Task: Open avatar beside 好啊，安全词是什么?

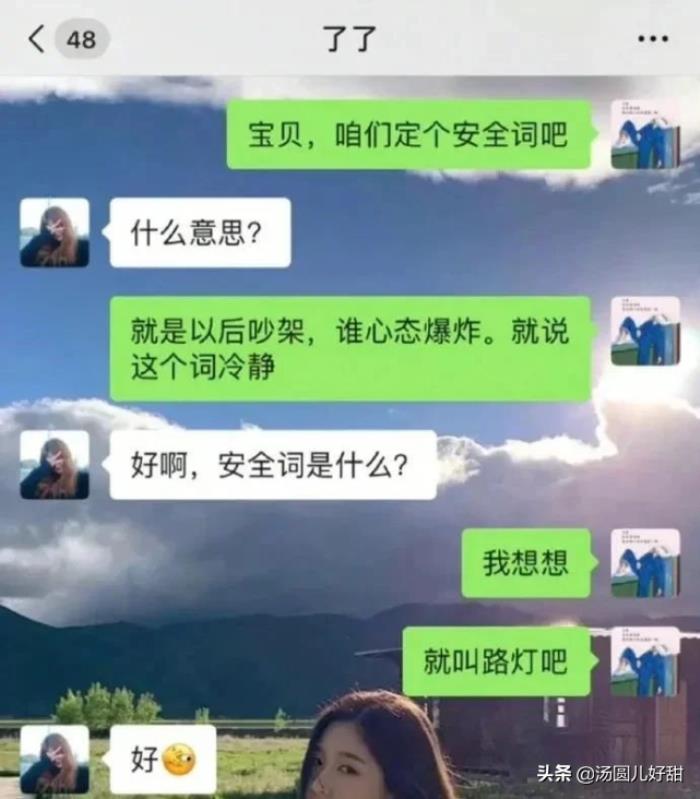Action: 54,465
